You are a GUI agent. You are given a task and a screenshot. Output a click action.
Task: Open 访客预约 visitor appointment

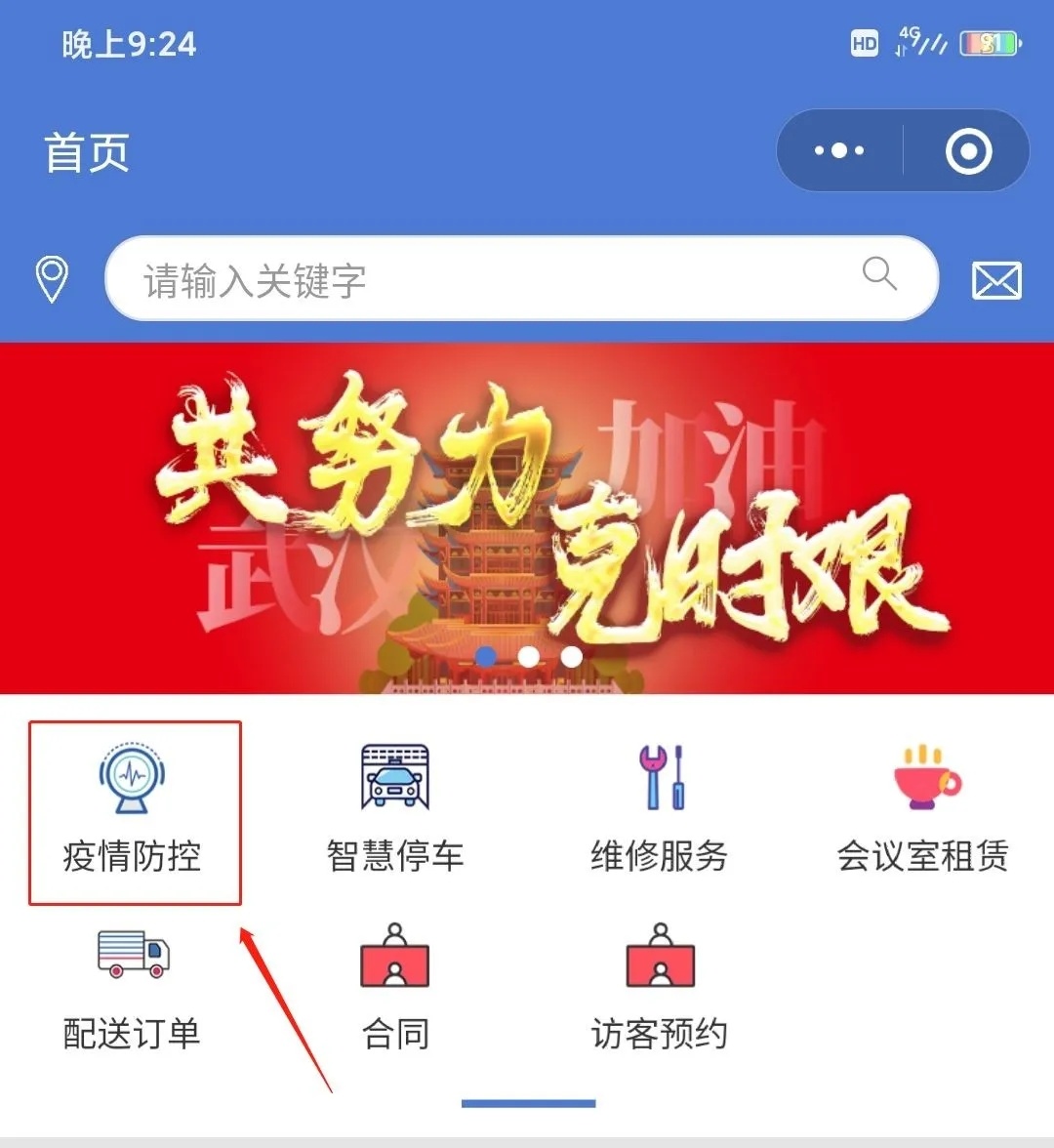[660, 988]
